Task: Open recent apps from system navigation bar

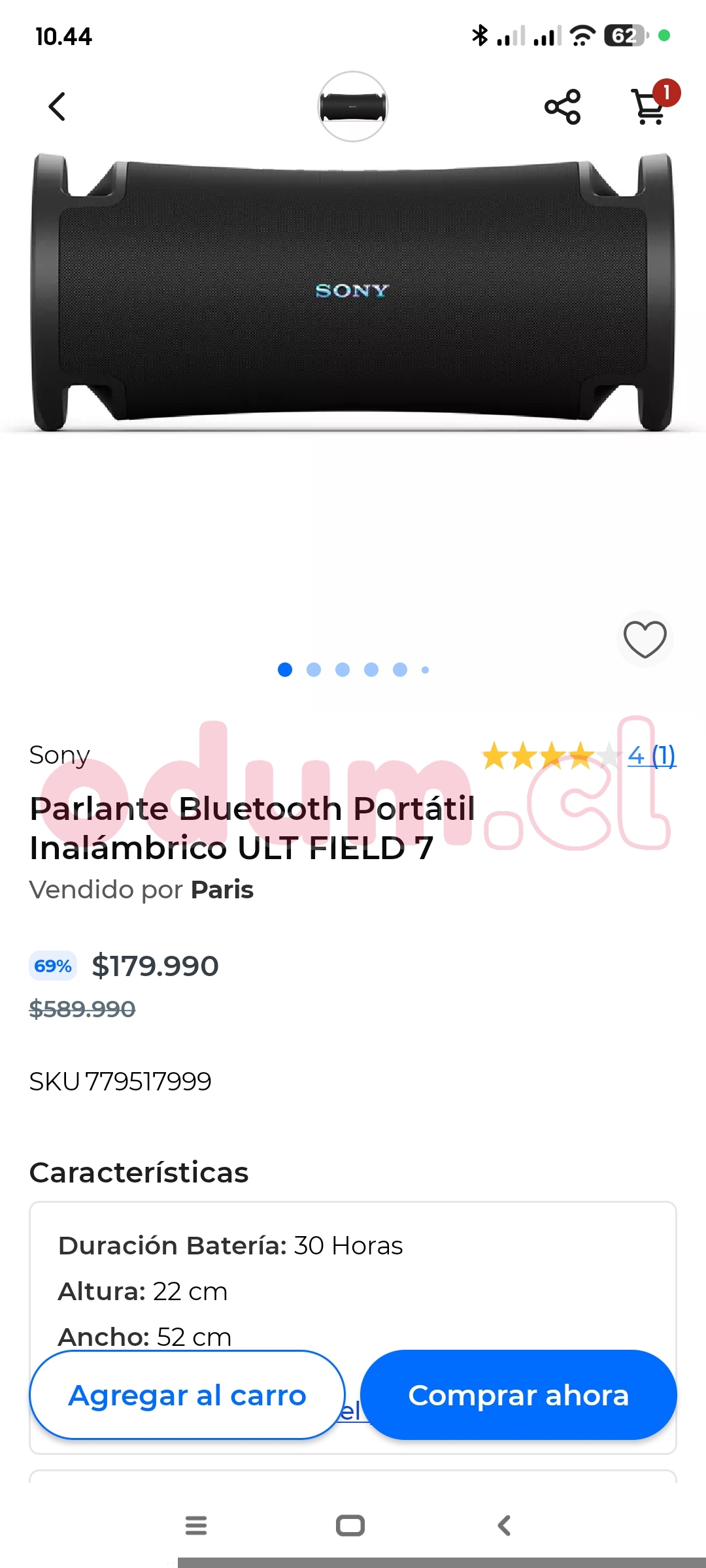Action: coord(196,1526)
